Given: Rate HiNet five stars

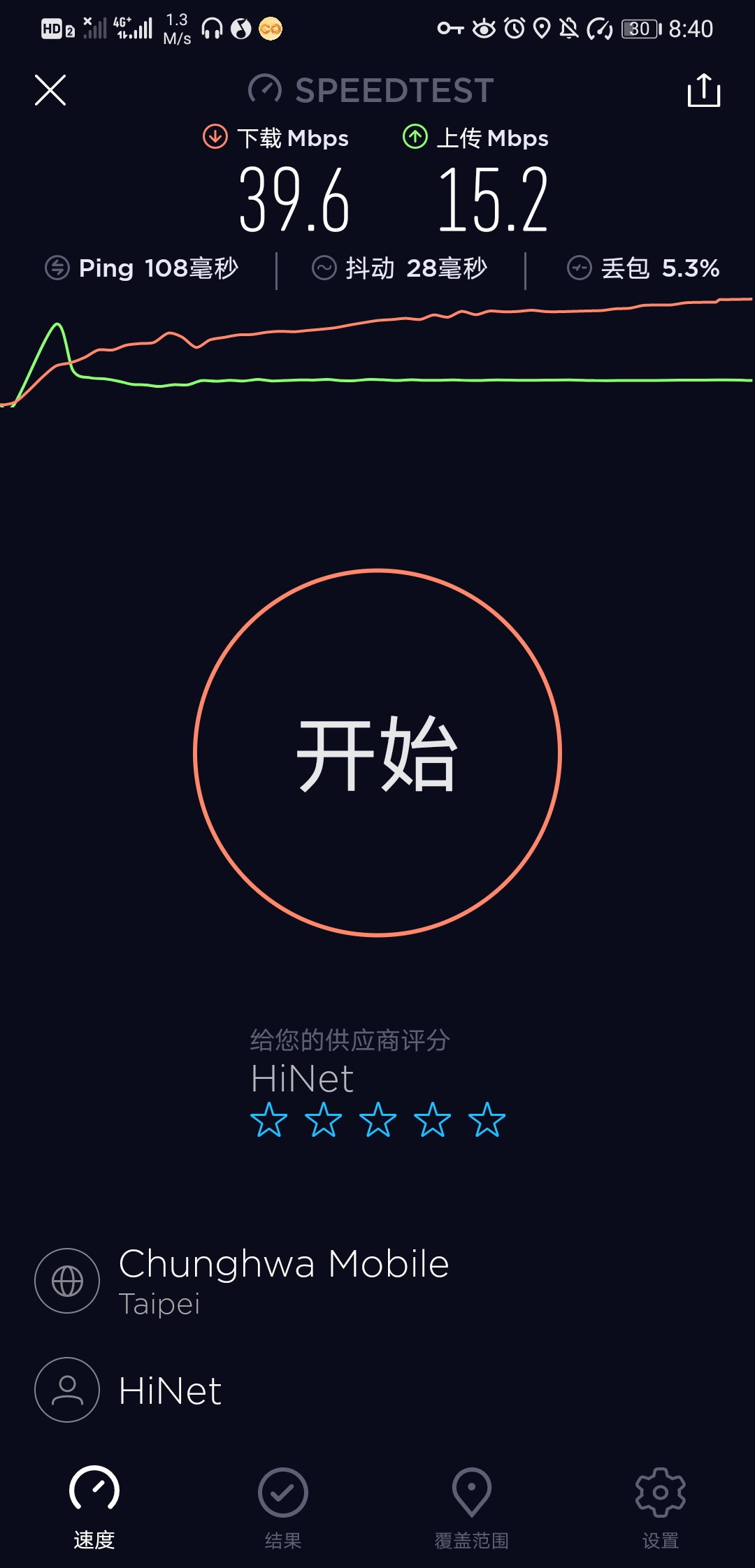Looking at the screenshot, I should click(487, 1120).
